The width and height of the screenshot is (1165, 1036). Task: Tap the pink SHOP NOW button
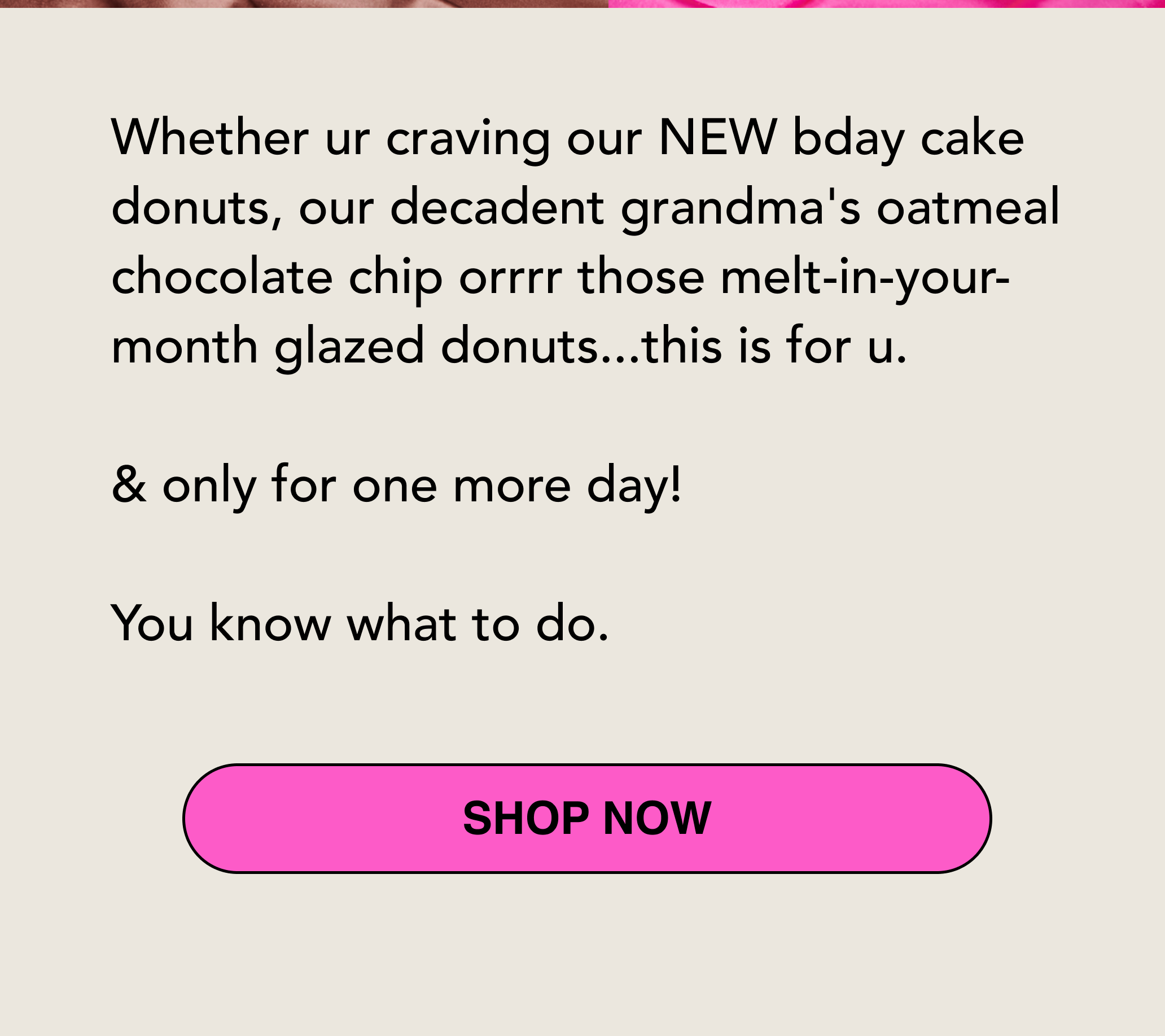coord(586,818)
